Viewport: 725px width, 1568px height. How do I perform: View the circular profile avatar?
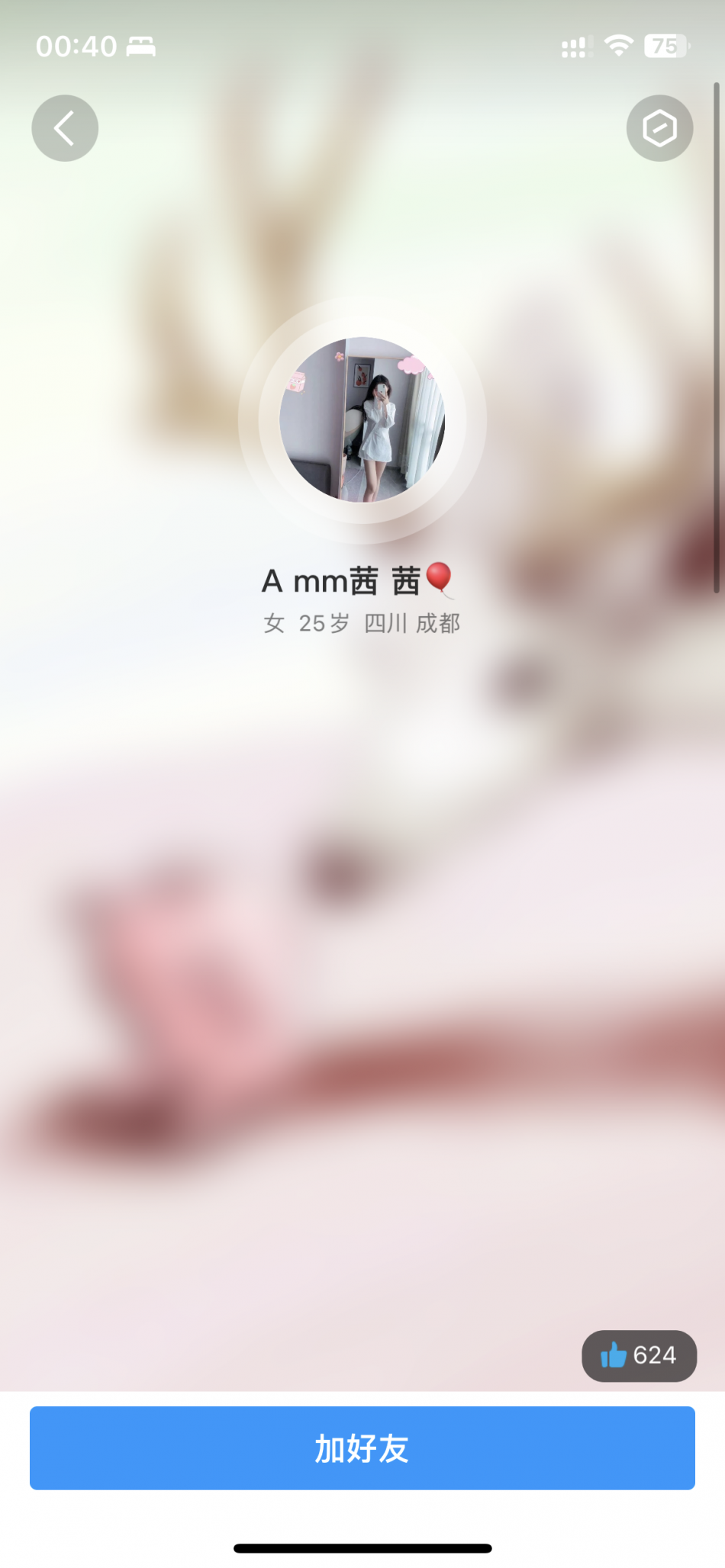click(362, 419)
